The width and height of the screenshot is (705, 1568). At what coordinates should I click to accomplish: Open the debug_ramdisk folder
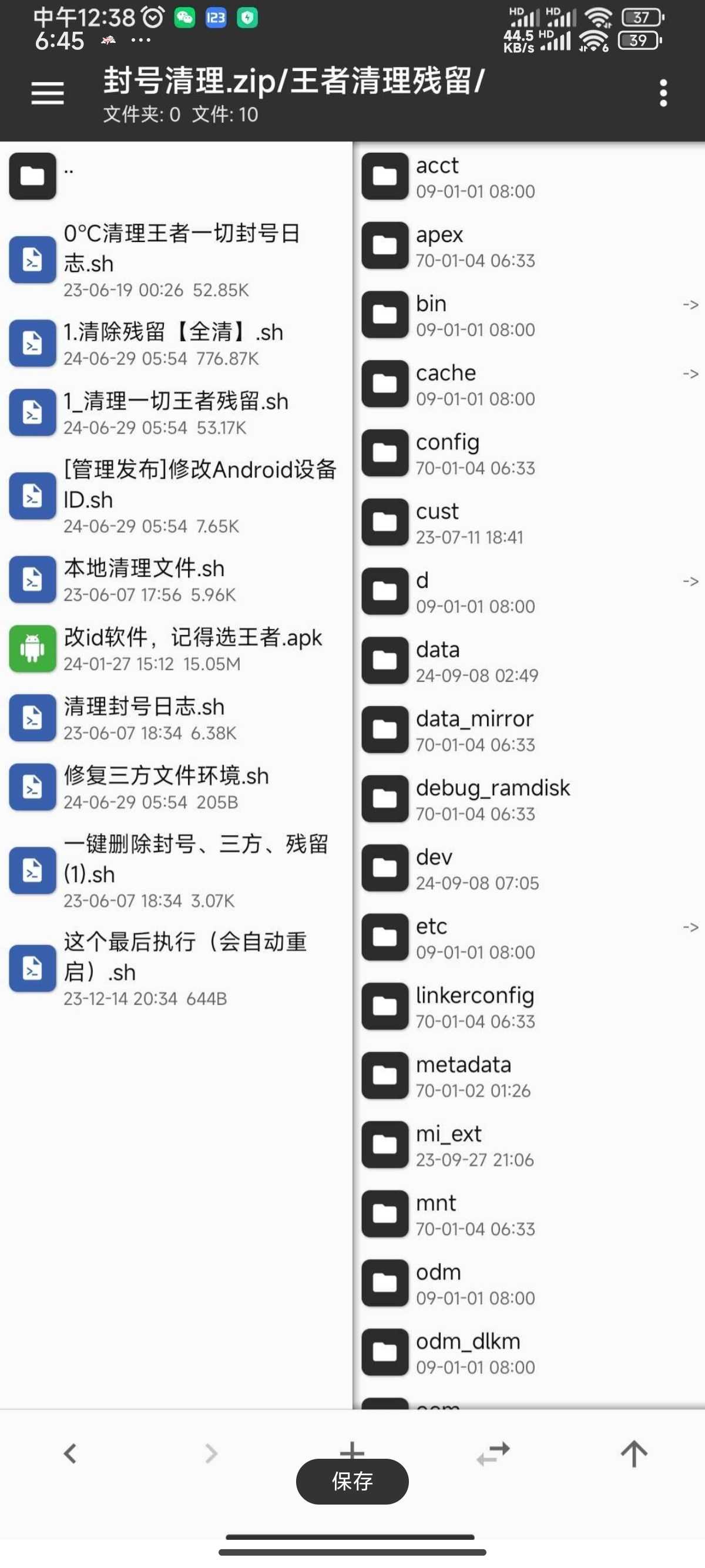point(529,799)
